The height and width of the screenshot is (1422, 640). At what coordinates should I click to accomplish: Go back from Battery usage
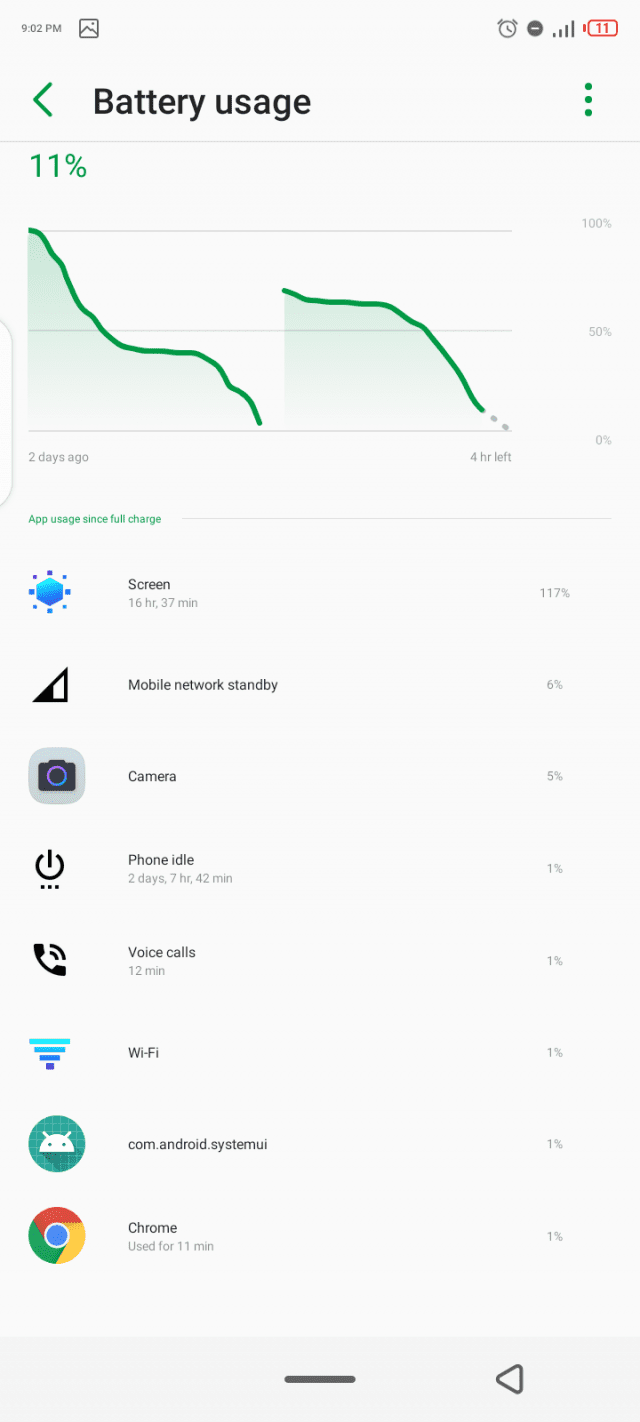pos(42,100)
